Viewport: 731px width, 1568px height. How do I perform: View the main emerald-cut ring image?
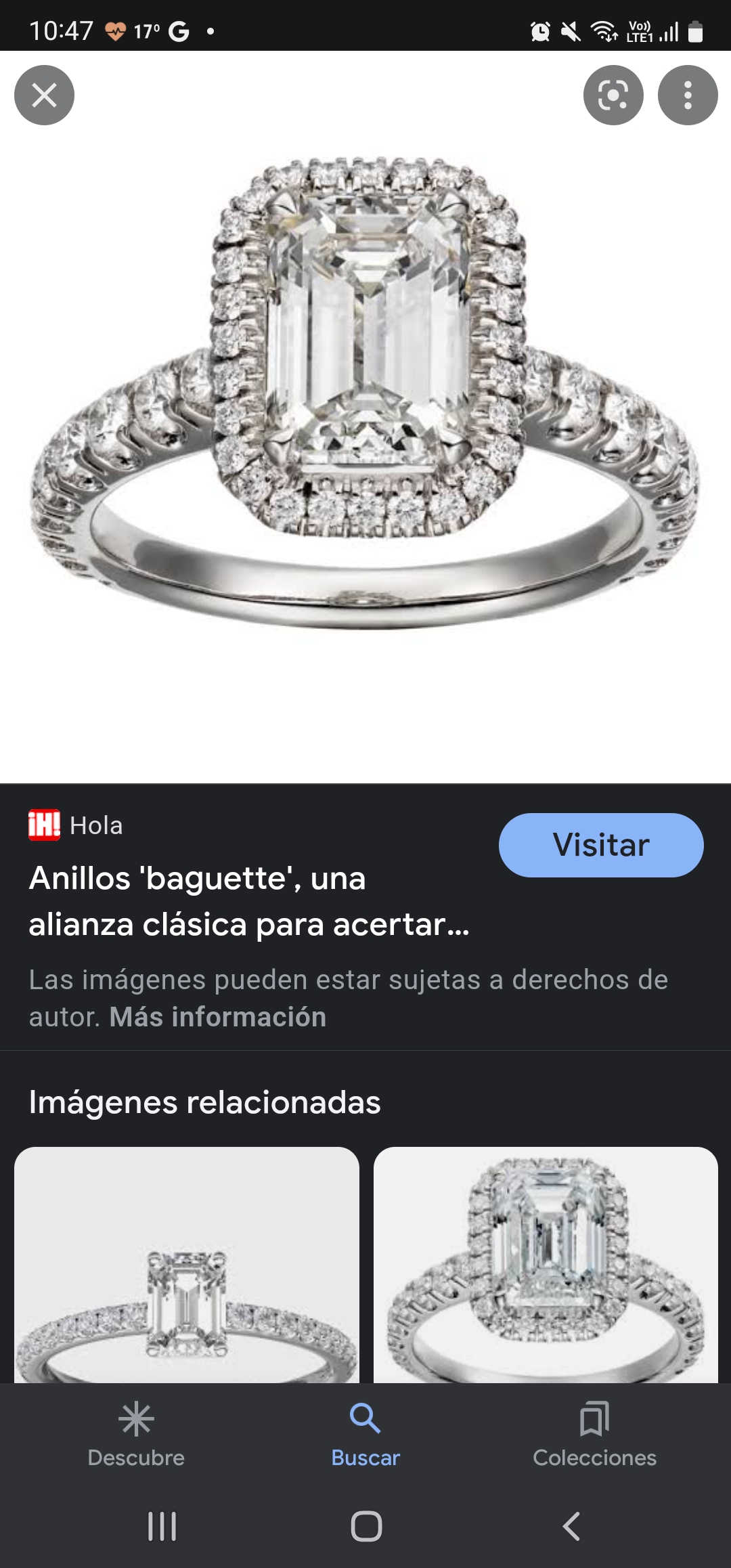365,393
